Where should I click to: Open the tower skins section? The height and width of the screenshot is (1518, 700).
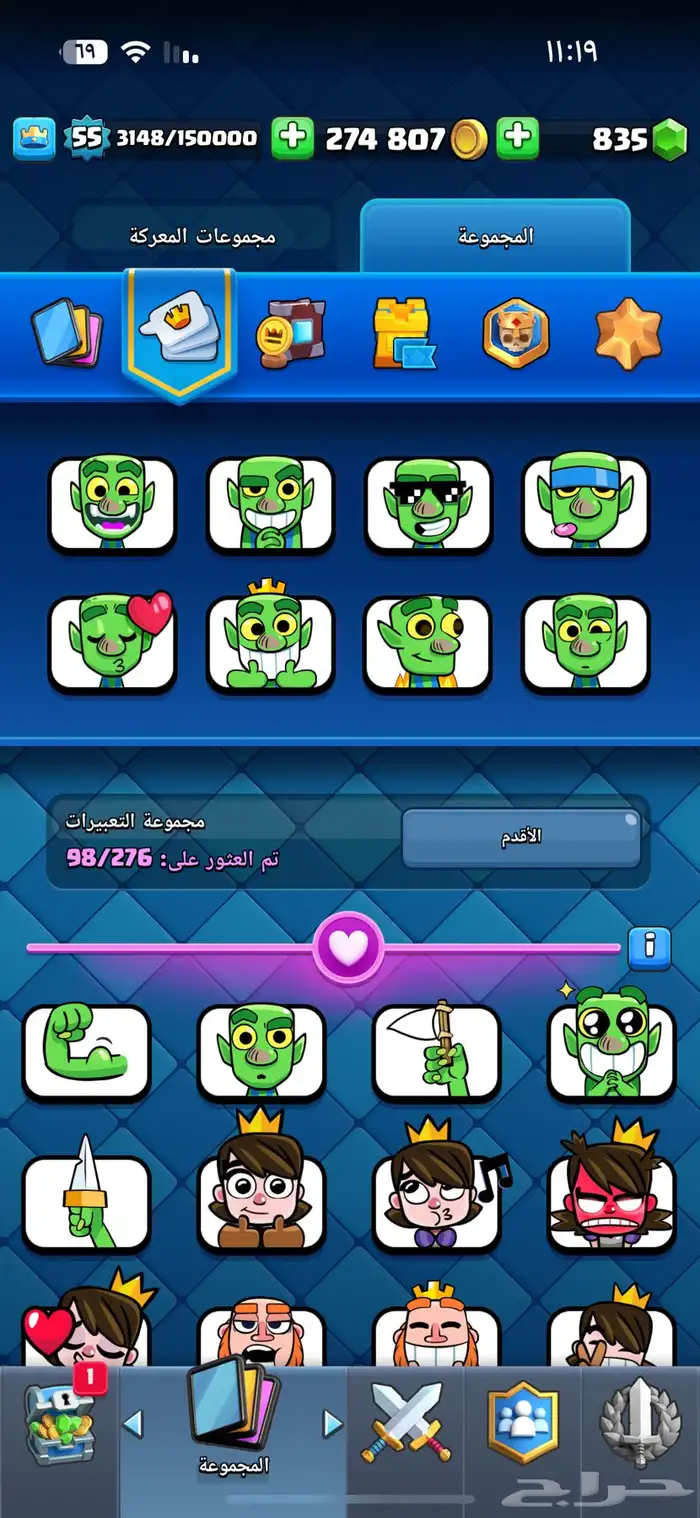click(x=404, y=333)
